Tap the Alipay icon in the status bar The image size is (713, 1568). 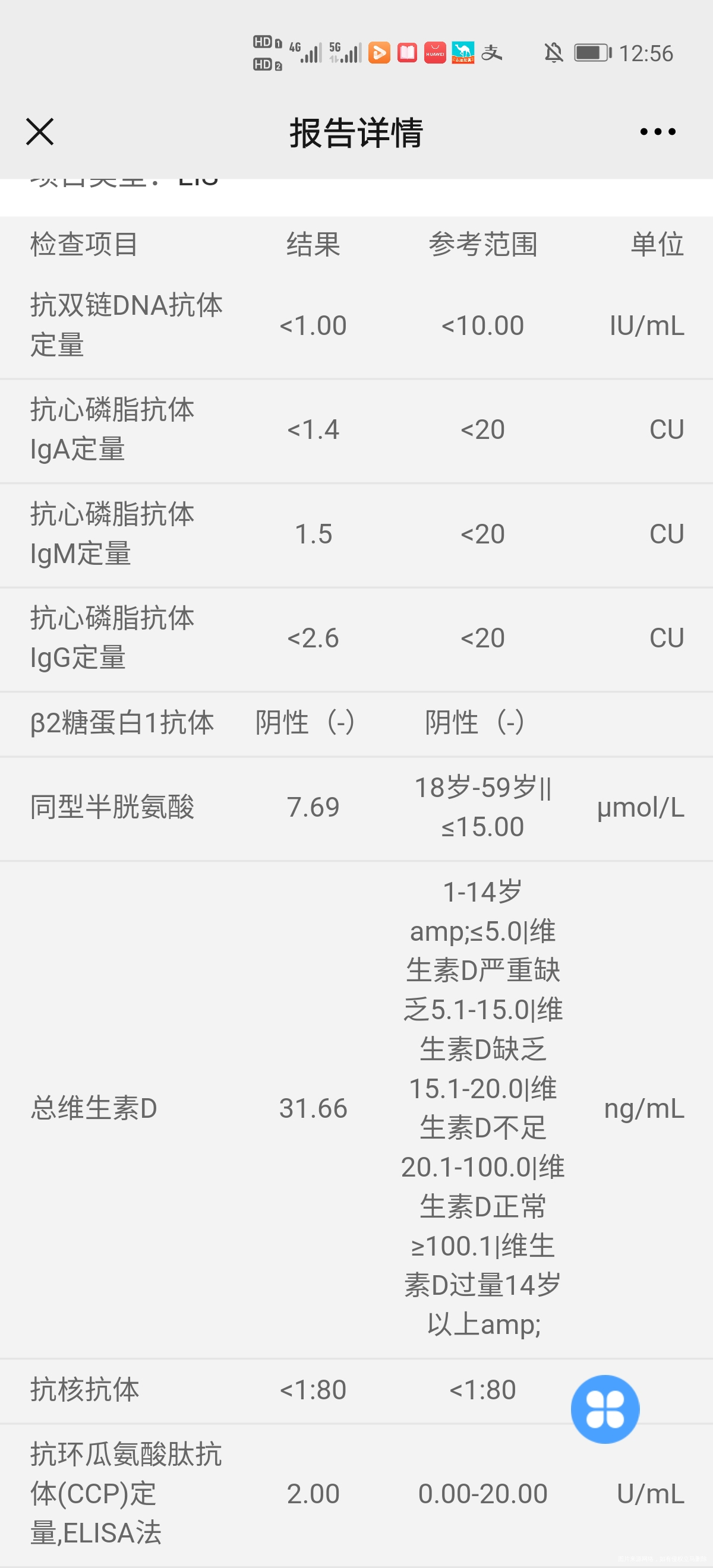[492, 52]
